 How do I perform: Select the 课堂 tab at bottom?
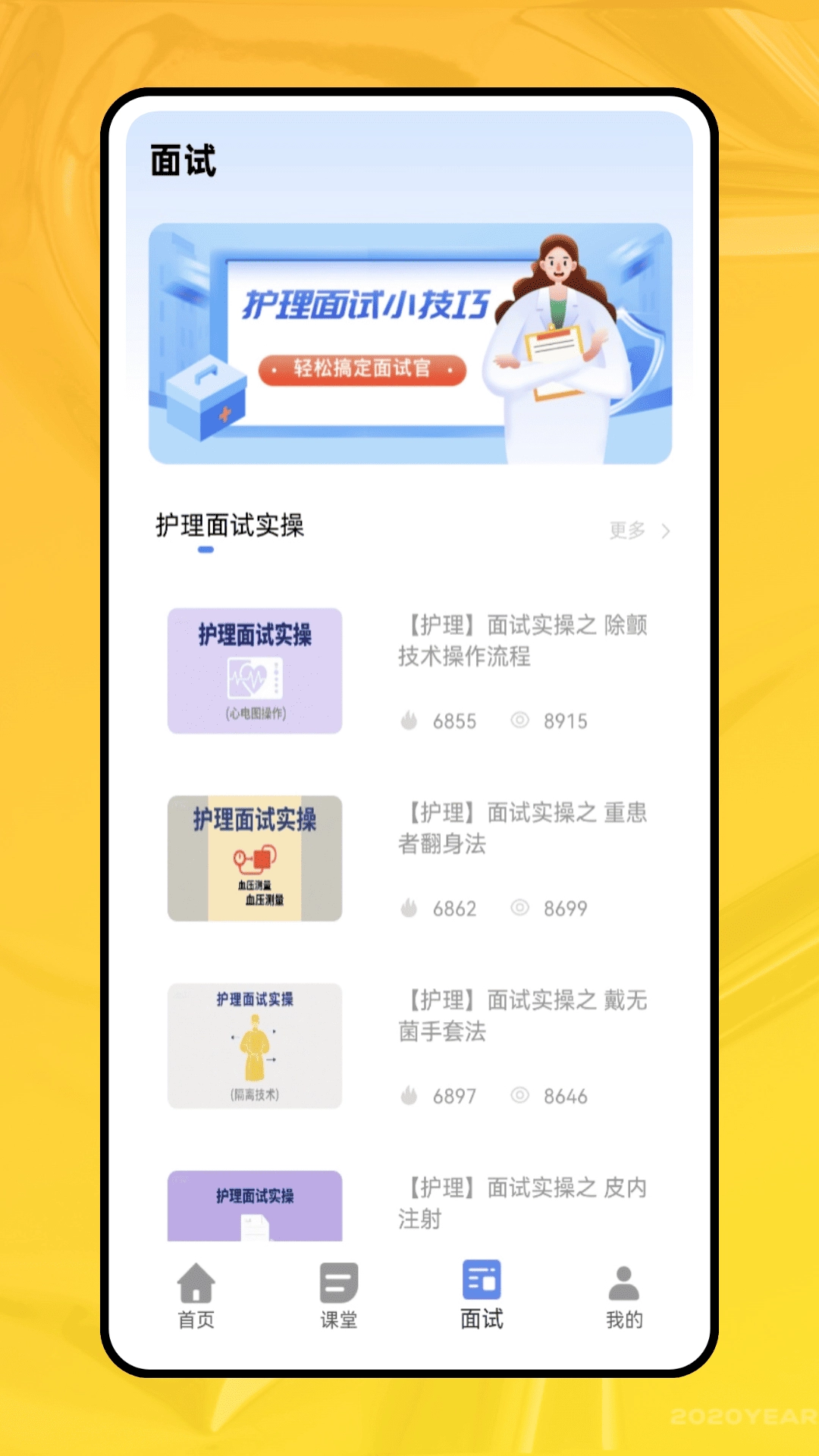tap(337, 1297)
